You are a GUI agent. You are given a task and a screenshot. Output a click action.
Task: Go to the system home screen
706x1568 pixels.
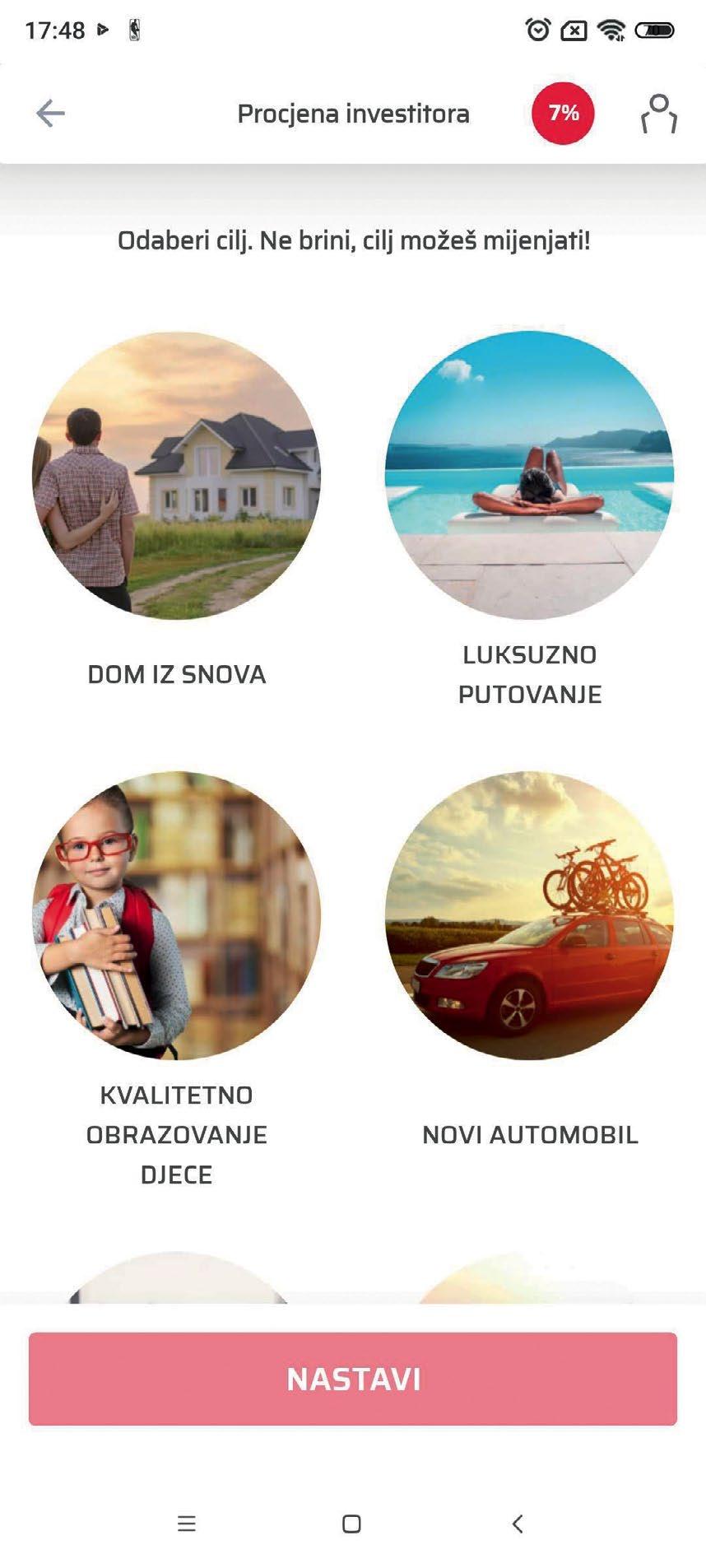351,1524
